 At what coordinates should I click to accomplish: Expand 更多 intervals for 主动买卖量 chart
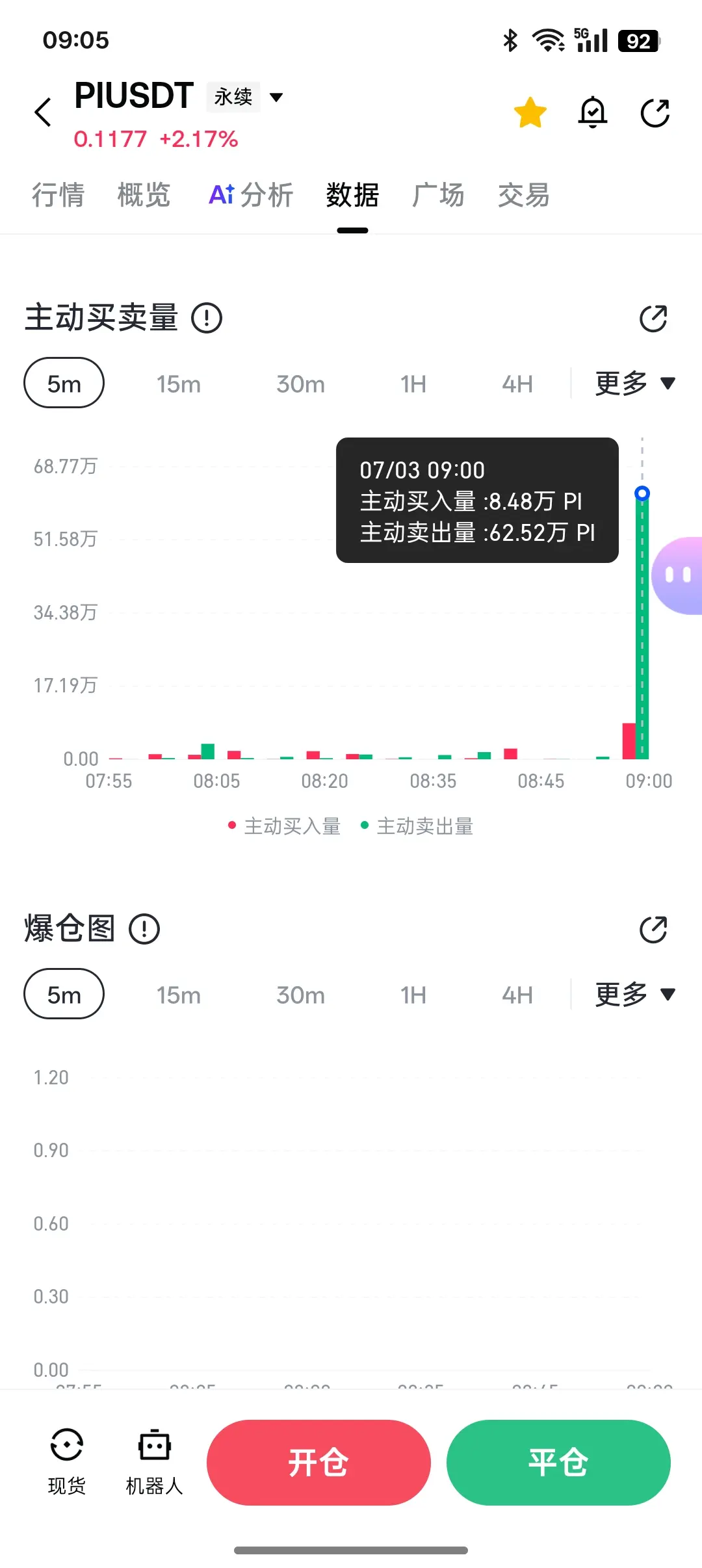(635, 383)
